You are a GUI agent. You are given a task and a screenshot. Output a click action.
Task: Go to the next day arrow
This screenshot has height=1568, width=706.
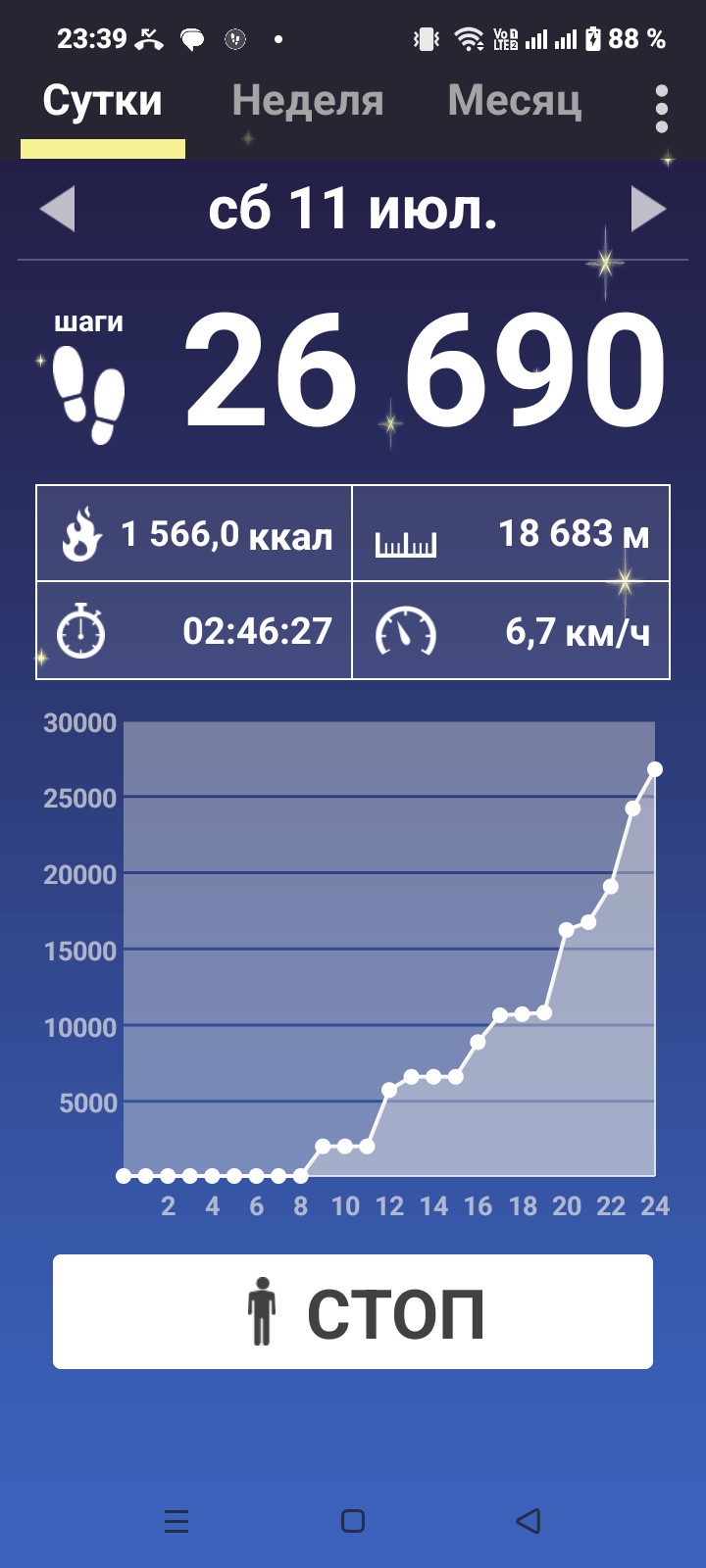point(648,209)
